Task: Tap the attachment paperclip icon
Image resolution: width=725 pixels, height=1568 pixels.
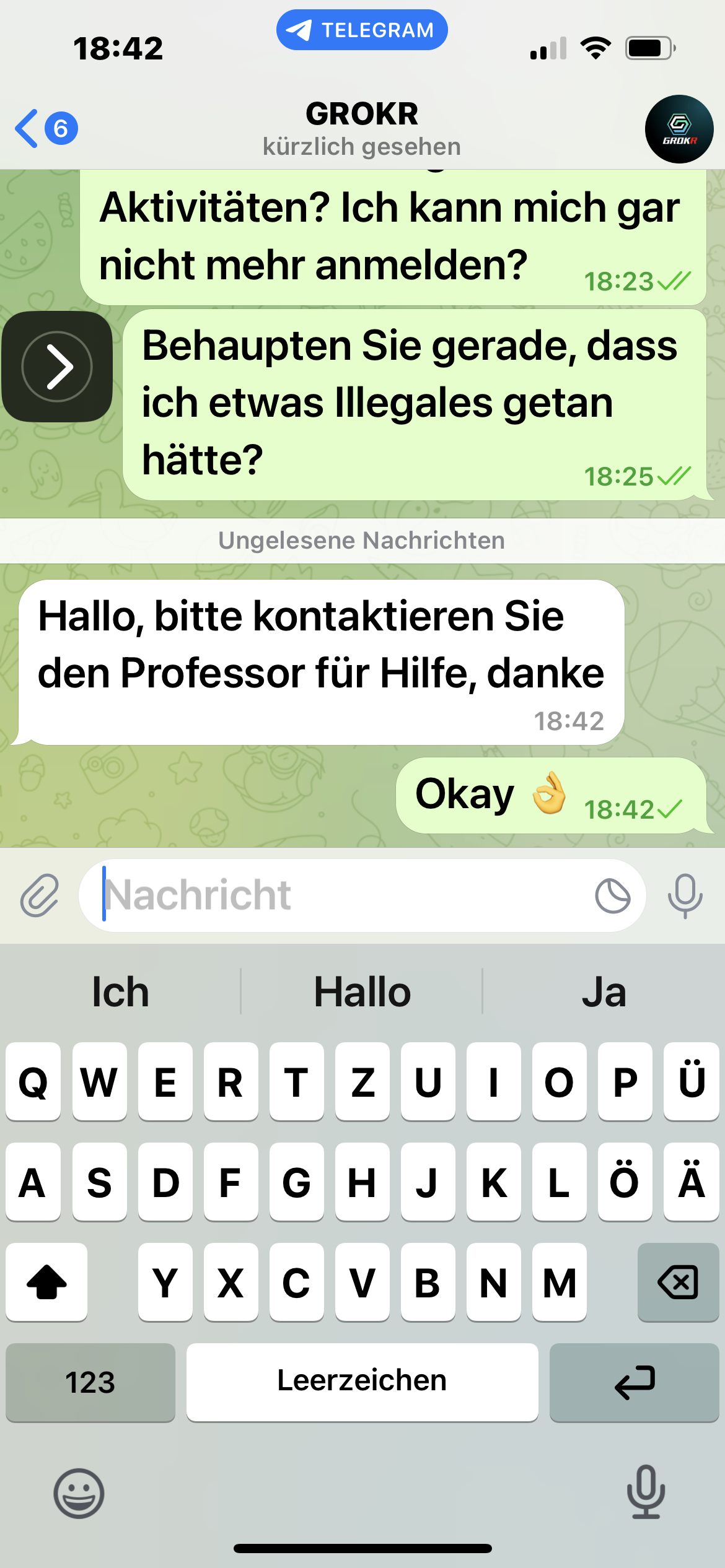Action: point(40,895)
